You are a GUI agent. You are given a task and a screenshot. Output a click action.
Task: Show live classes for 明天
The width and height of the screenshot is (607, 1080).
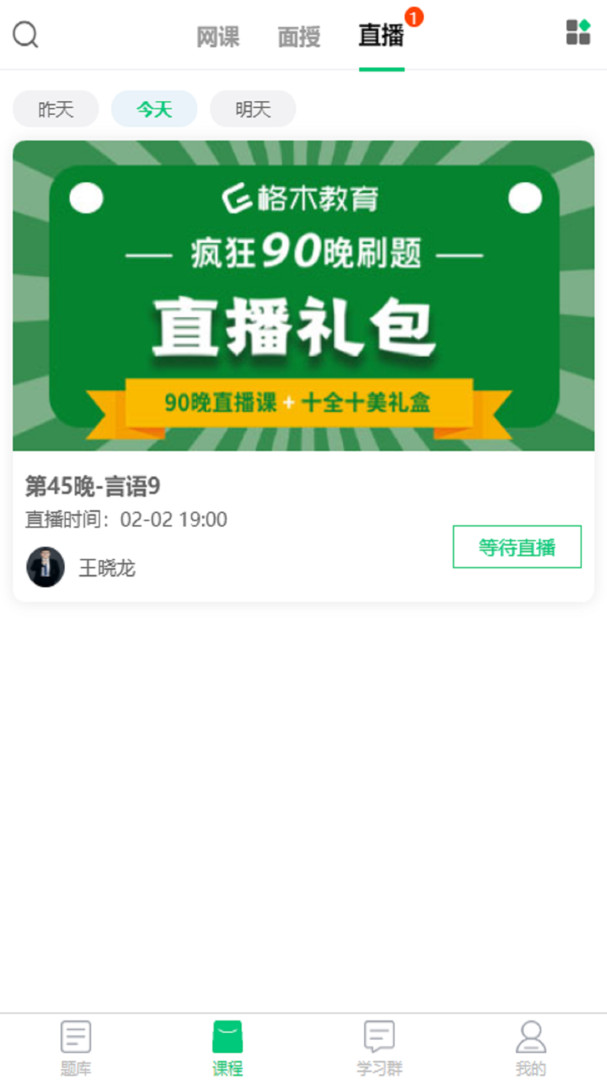point(253,109)
